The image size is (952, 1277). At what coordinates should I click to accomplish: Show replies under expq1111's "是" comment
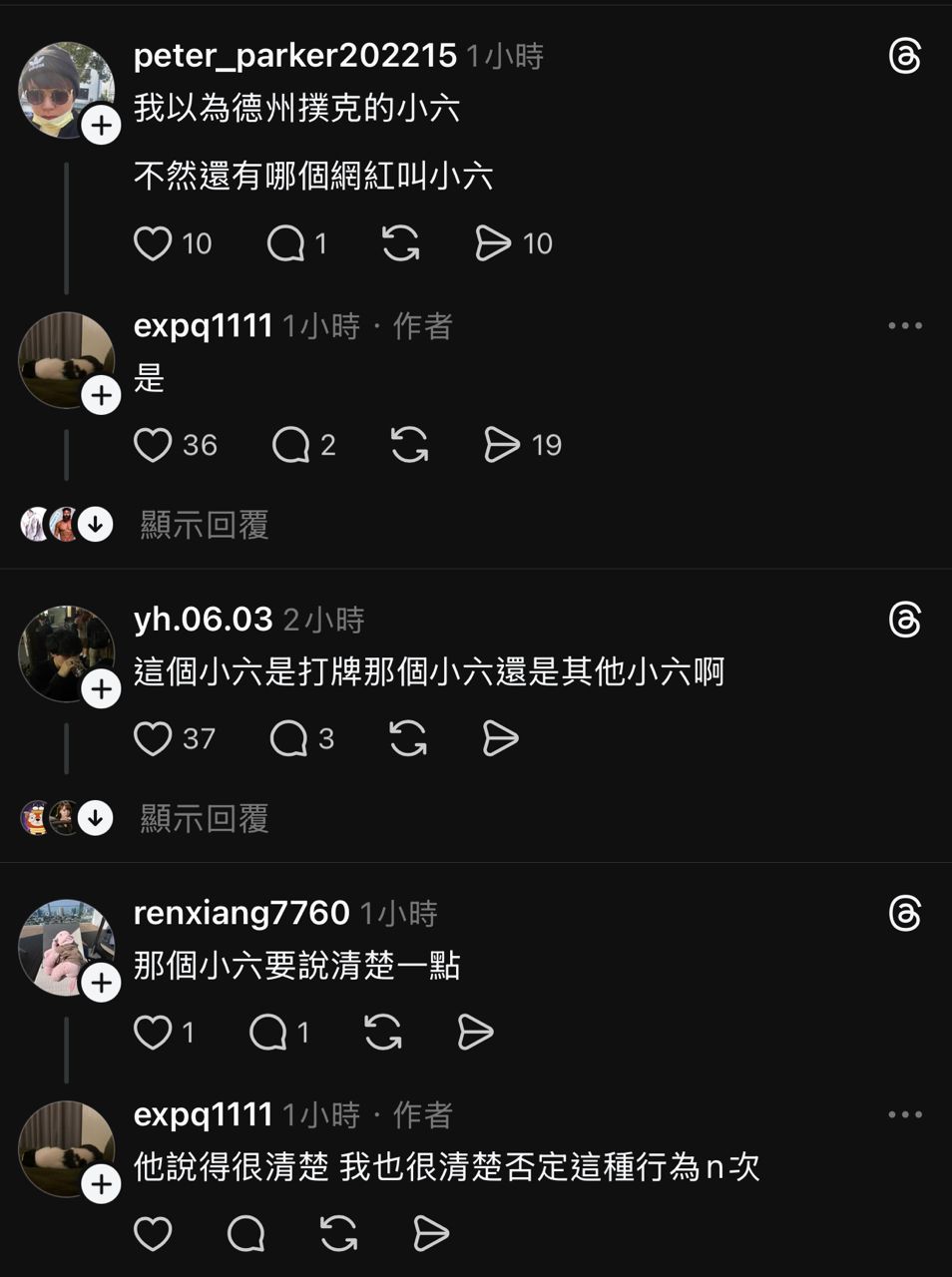[x=204, y=525]
